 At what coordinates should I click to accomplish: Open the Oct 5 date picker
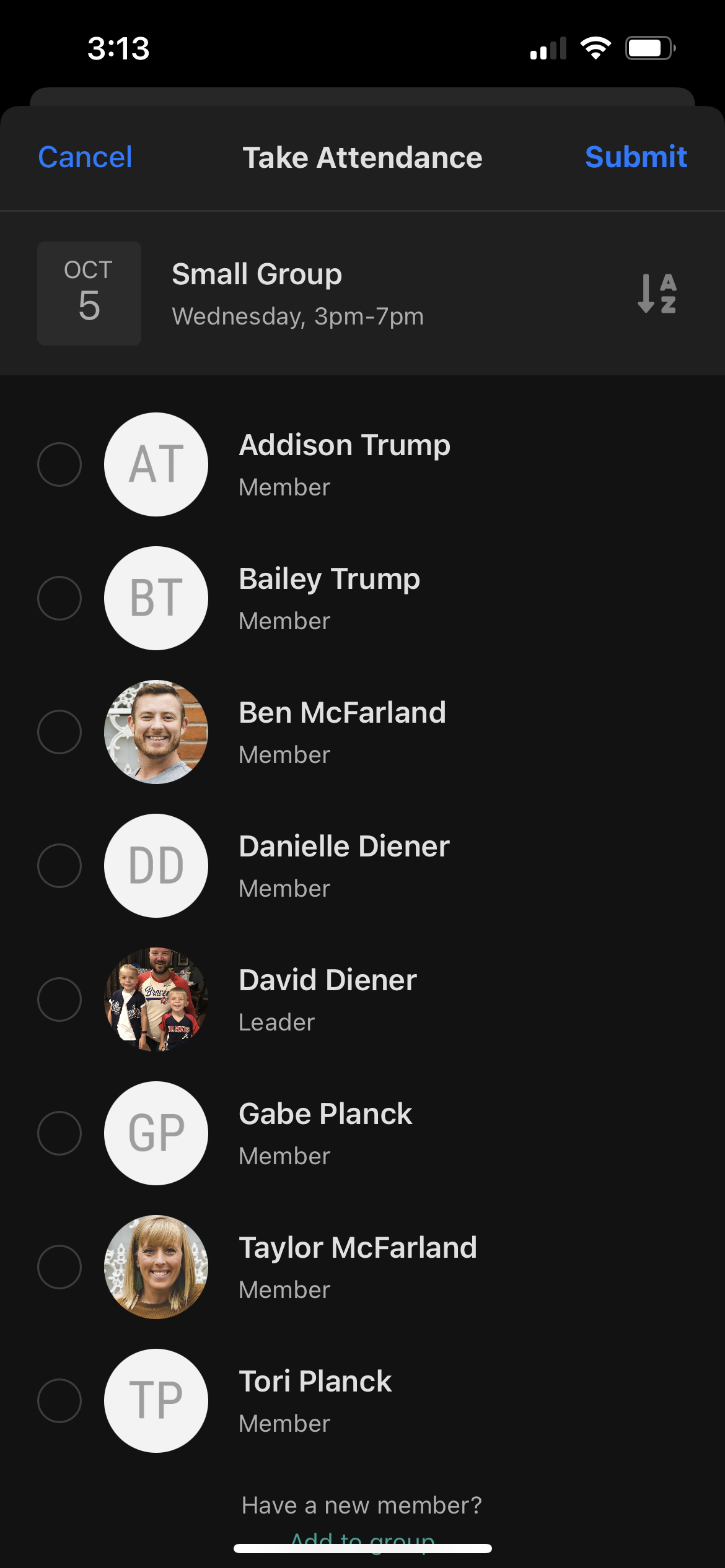click(x=89, y=294)
